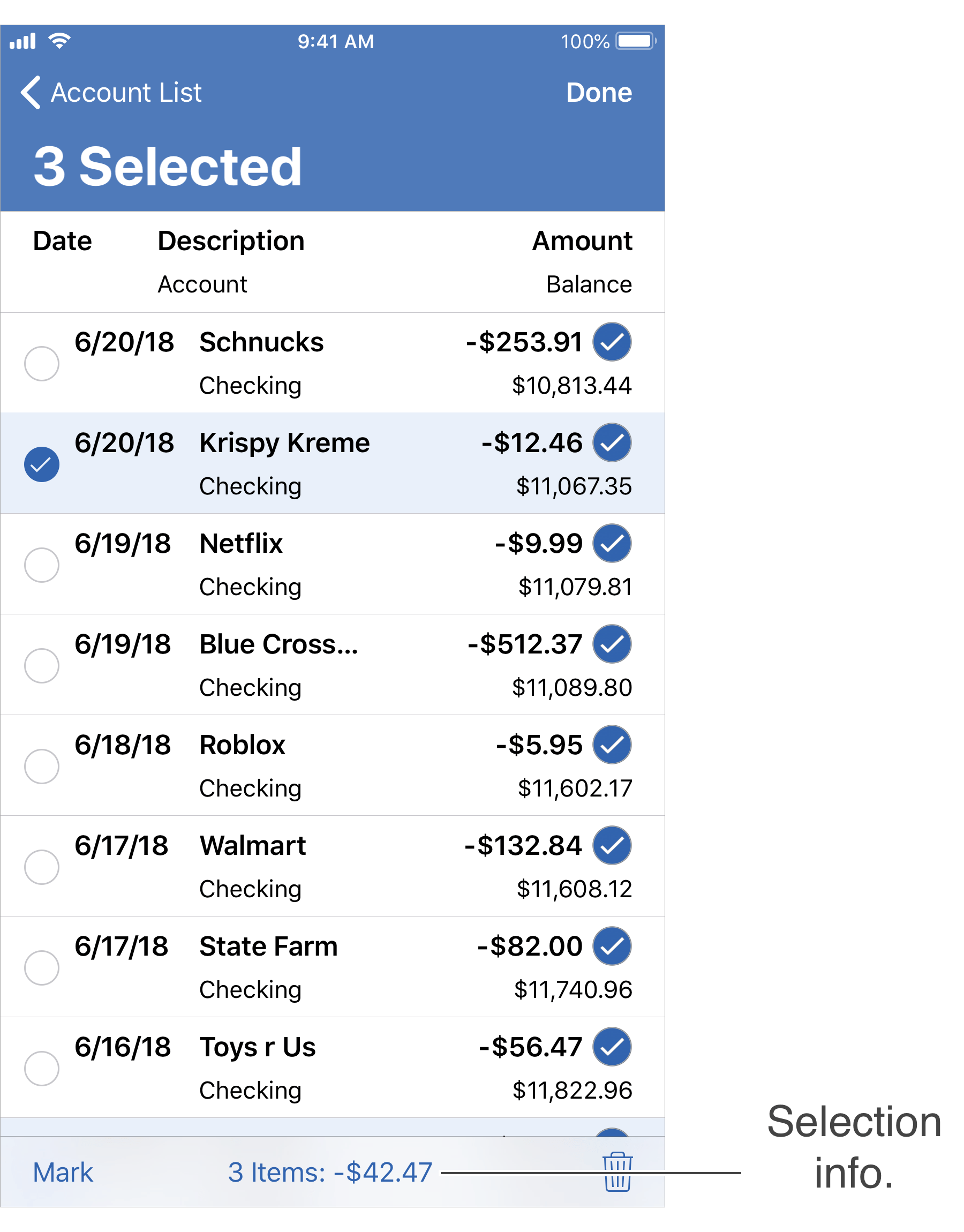Select the Netflix transaction
This screenshot has height=1232, width=964.
tap(42, 565)
